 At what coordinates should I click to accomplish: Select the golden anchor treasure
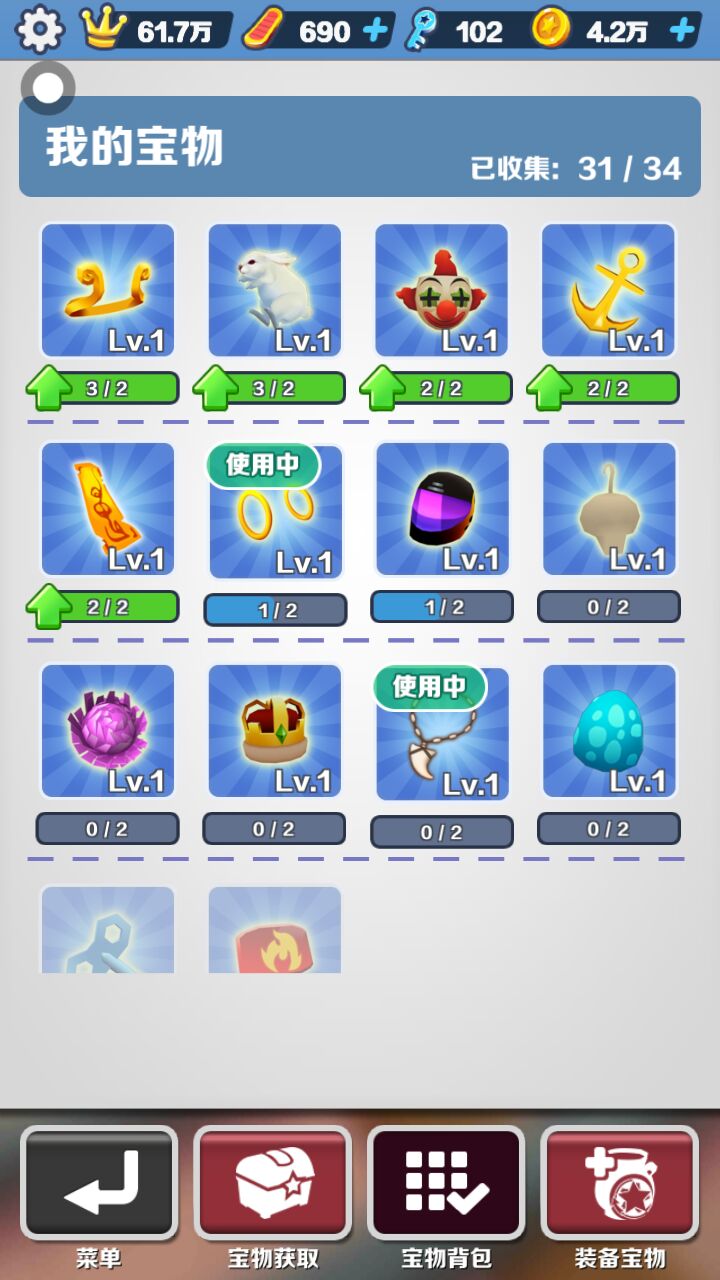coord(609,290)
